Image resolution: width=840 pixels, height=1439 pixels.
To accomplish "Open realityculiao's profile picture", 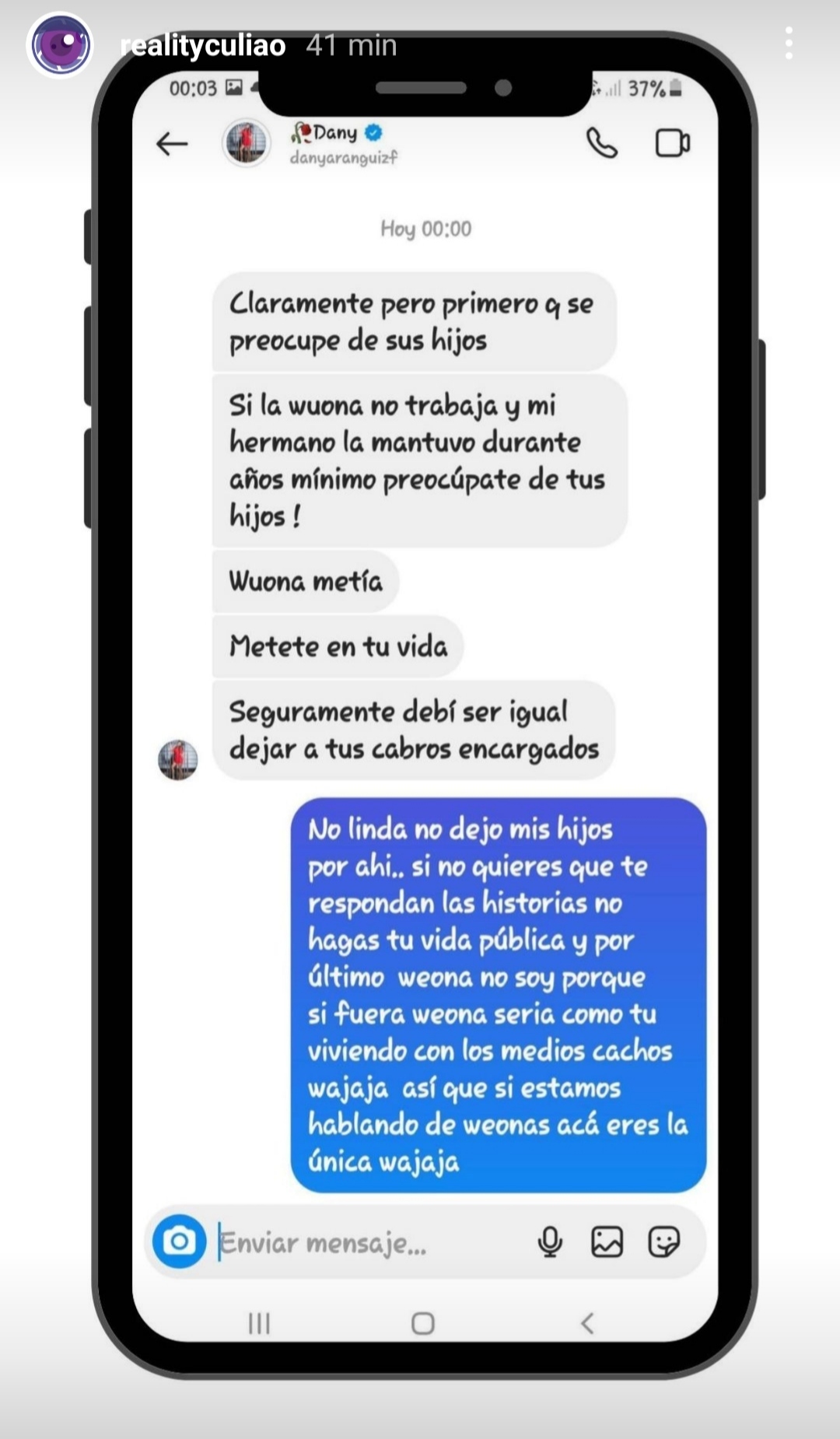I will [60, 45].
